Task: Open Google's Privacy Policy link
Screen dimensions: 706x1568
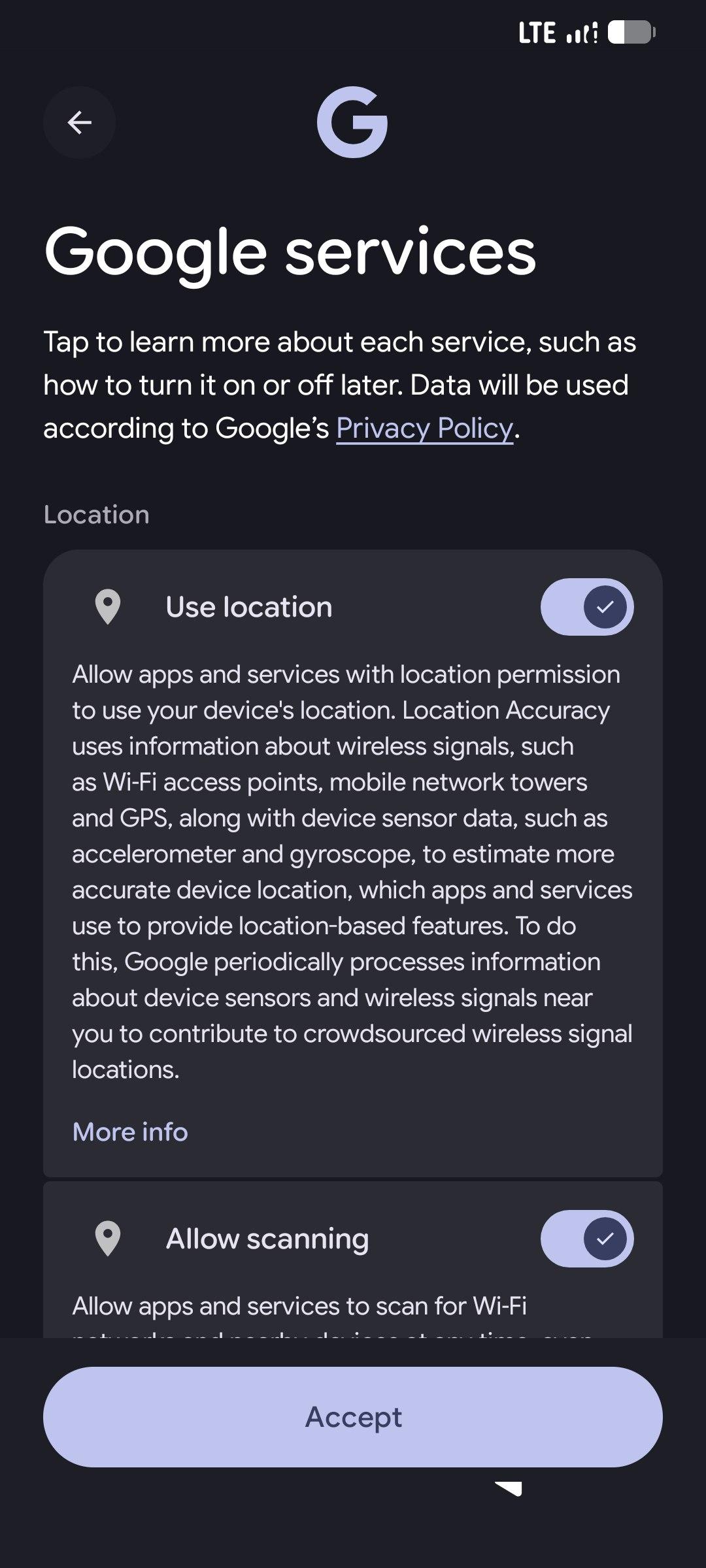Action: [424, 429]
